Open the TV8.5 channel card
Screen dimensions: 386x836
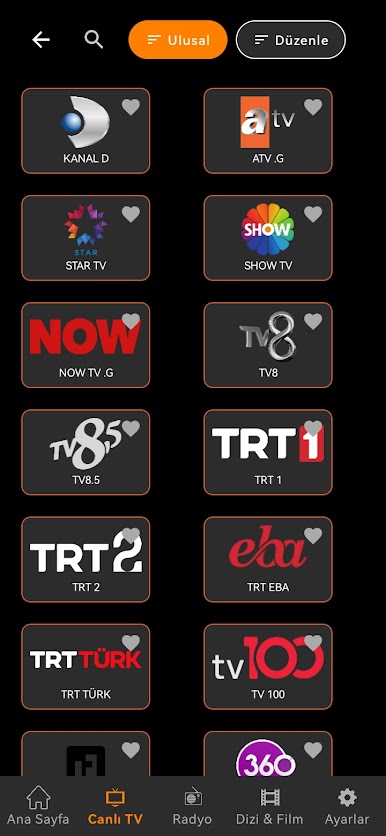(86, 452)
